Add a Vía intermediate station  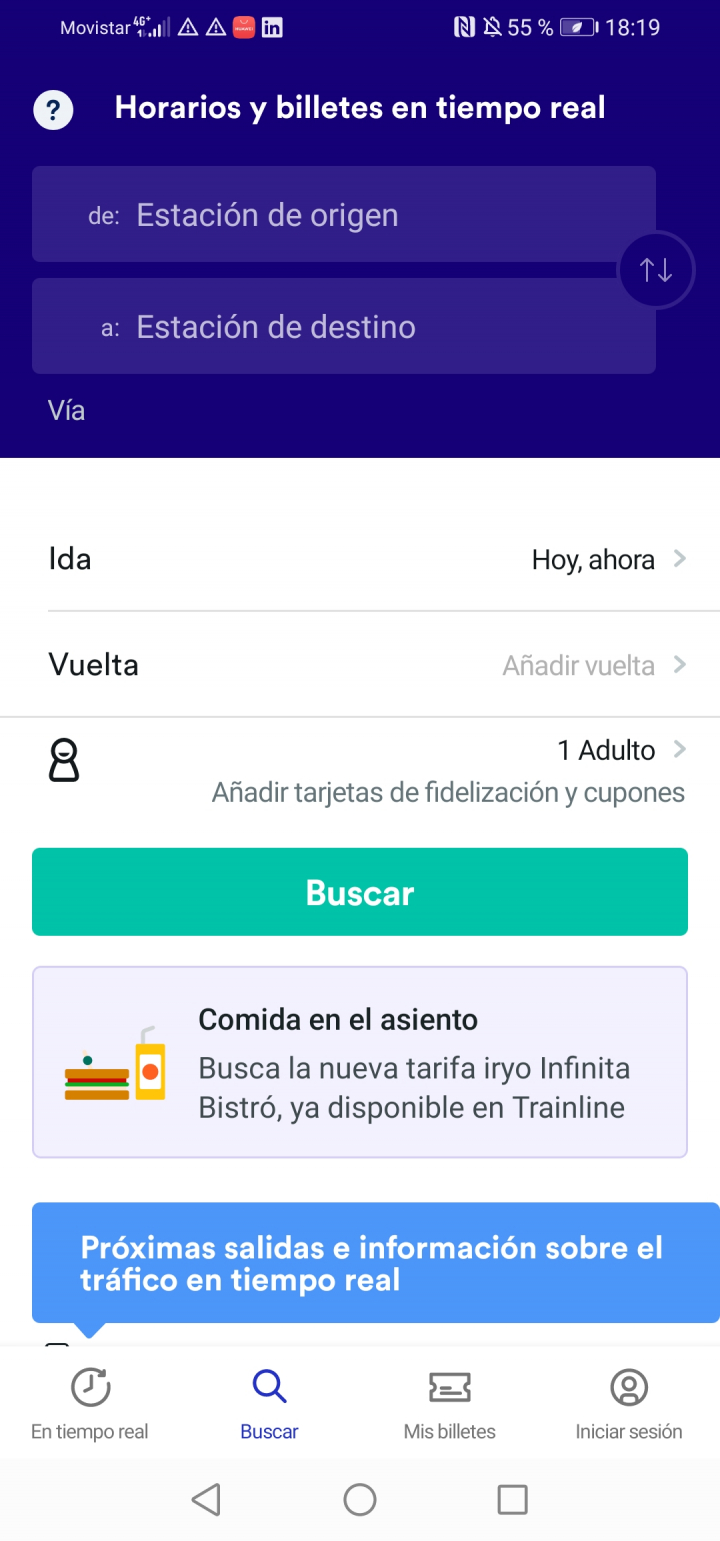[66, 410]
